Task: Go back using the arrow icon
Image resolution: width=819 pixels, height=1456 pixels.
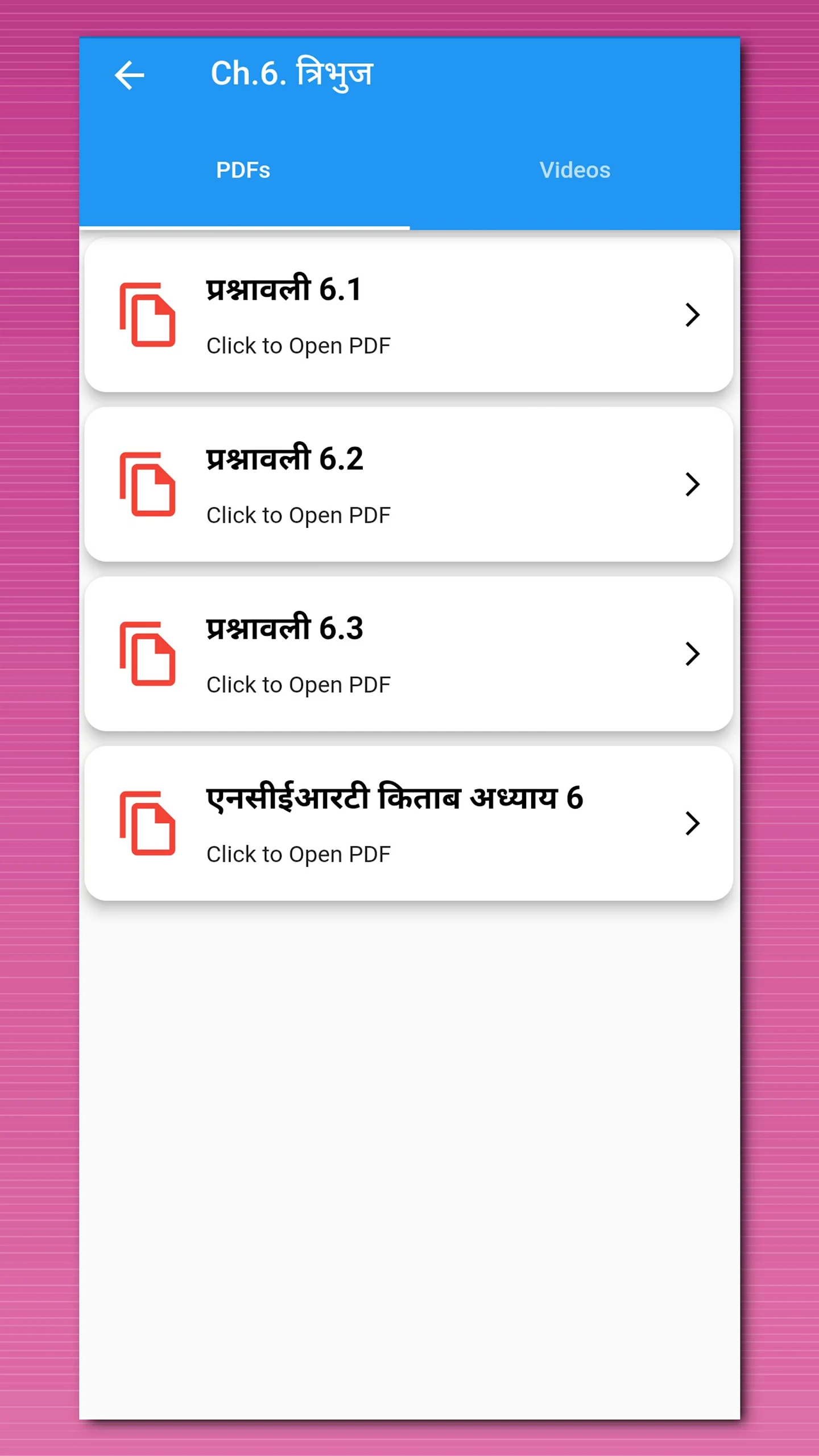Action: 130,75
